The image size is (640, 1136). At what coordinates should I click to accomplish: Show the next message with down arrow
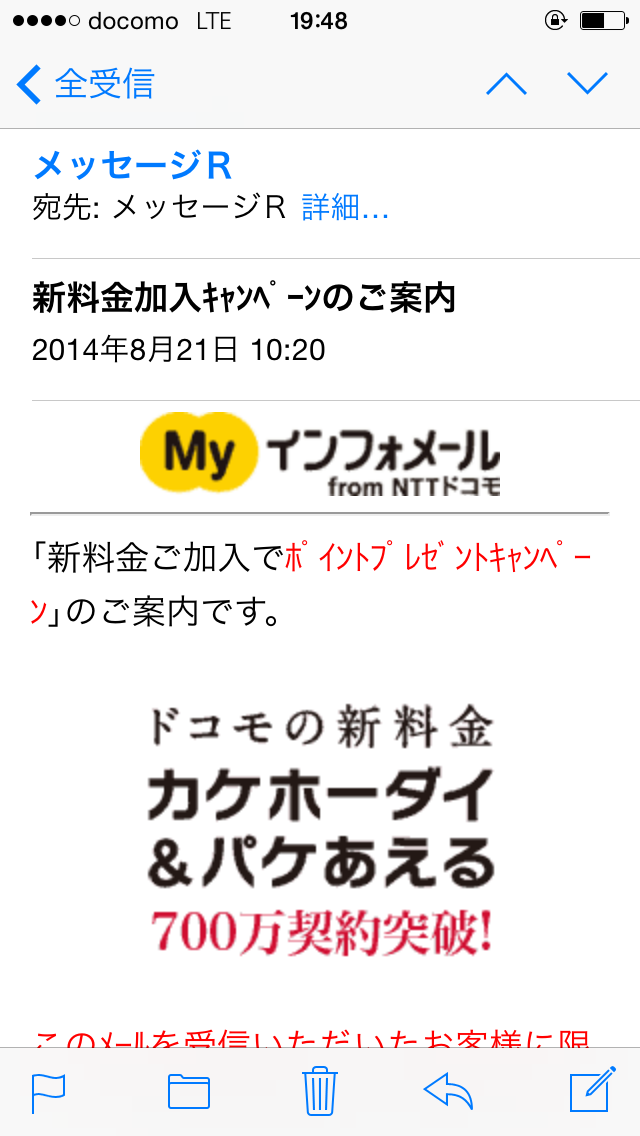pos(587,84)
